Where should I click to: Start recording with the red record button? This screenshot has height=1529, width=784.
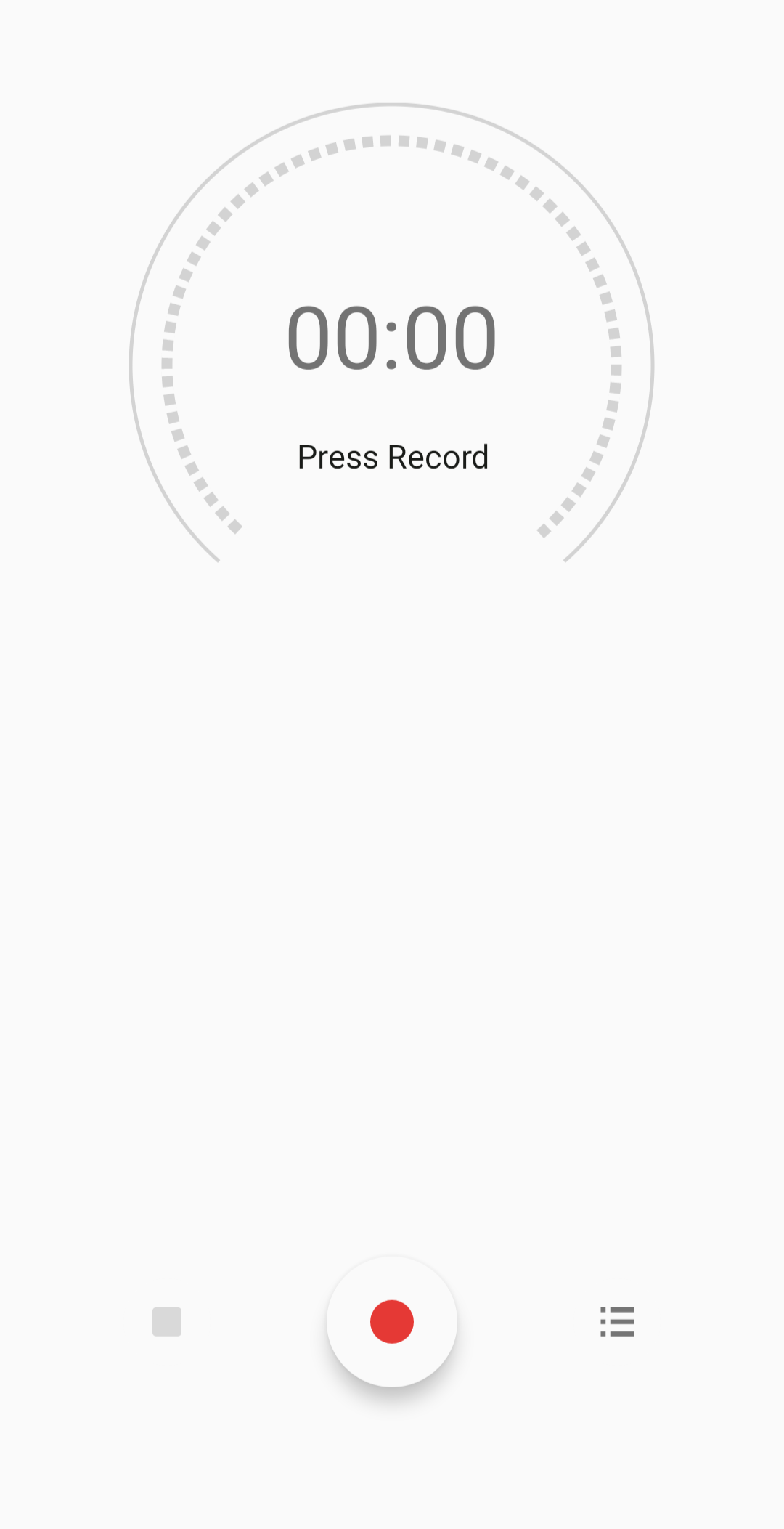392,1321
